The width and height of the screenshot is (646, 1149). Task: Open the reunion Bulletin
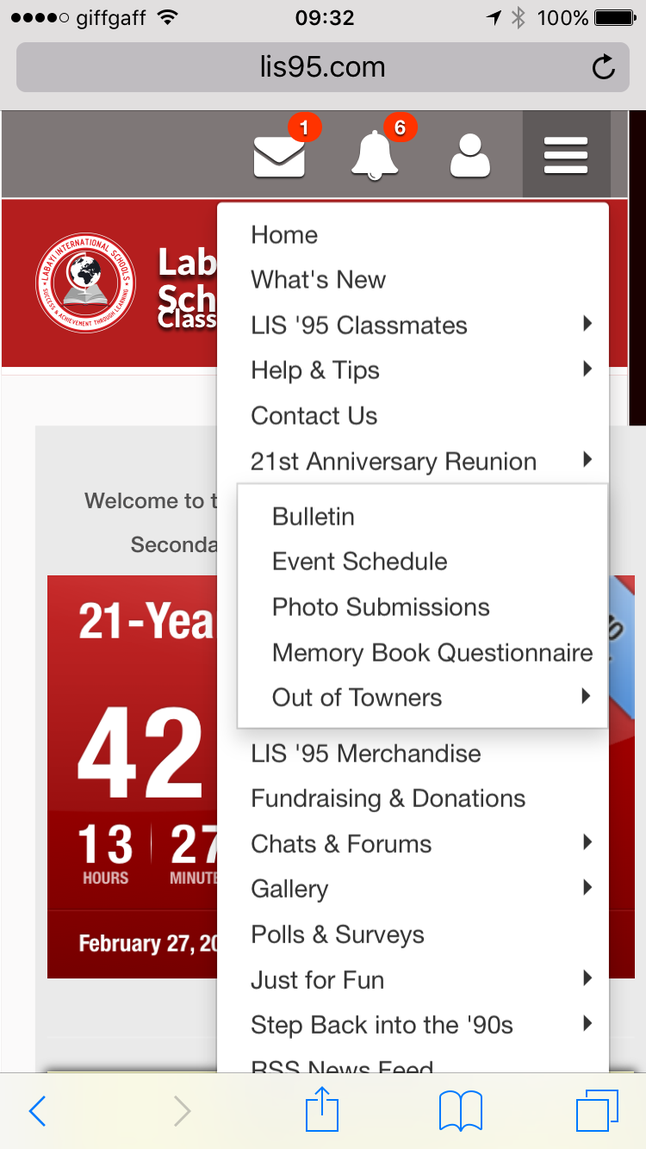(x=313, y=517)
